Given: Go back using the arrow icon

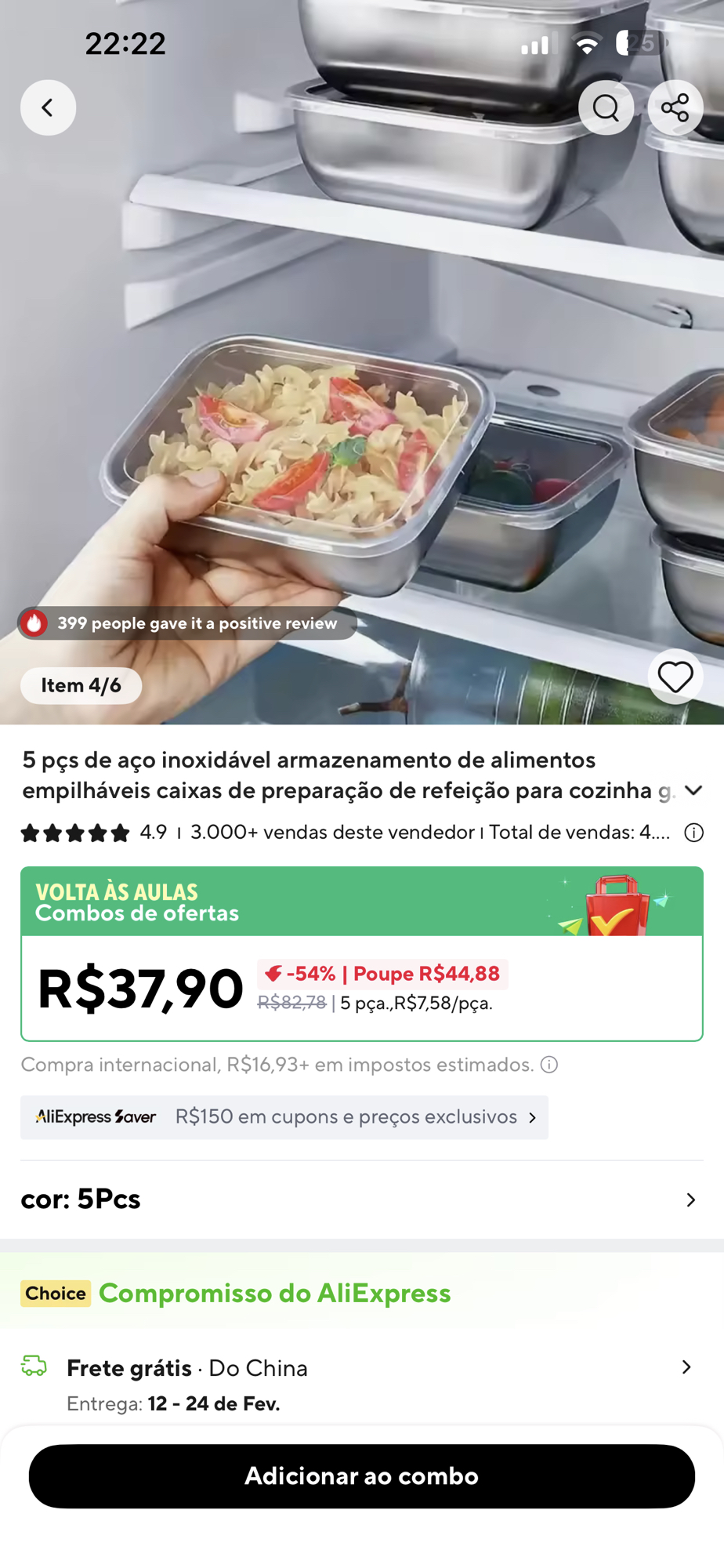Looking at the screenshot, I should tap(48, 107).
